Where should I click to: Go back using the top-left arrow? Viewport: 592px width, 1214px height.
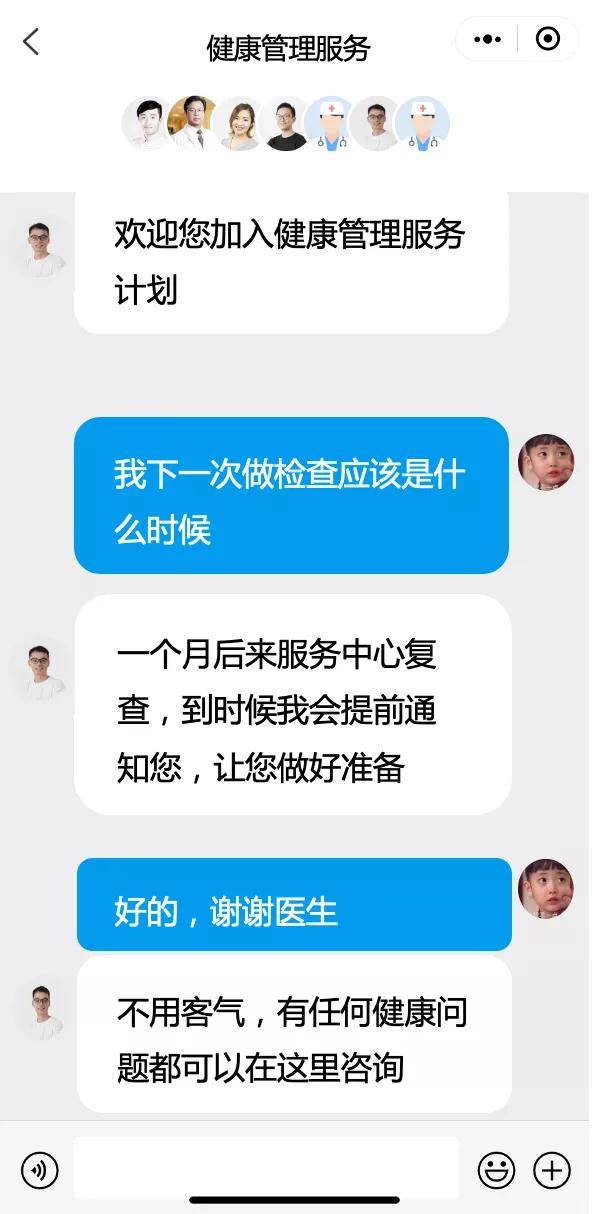coord(31,41)
